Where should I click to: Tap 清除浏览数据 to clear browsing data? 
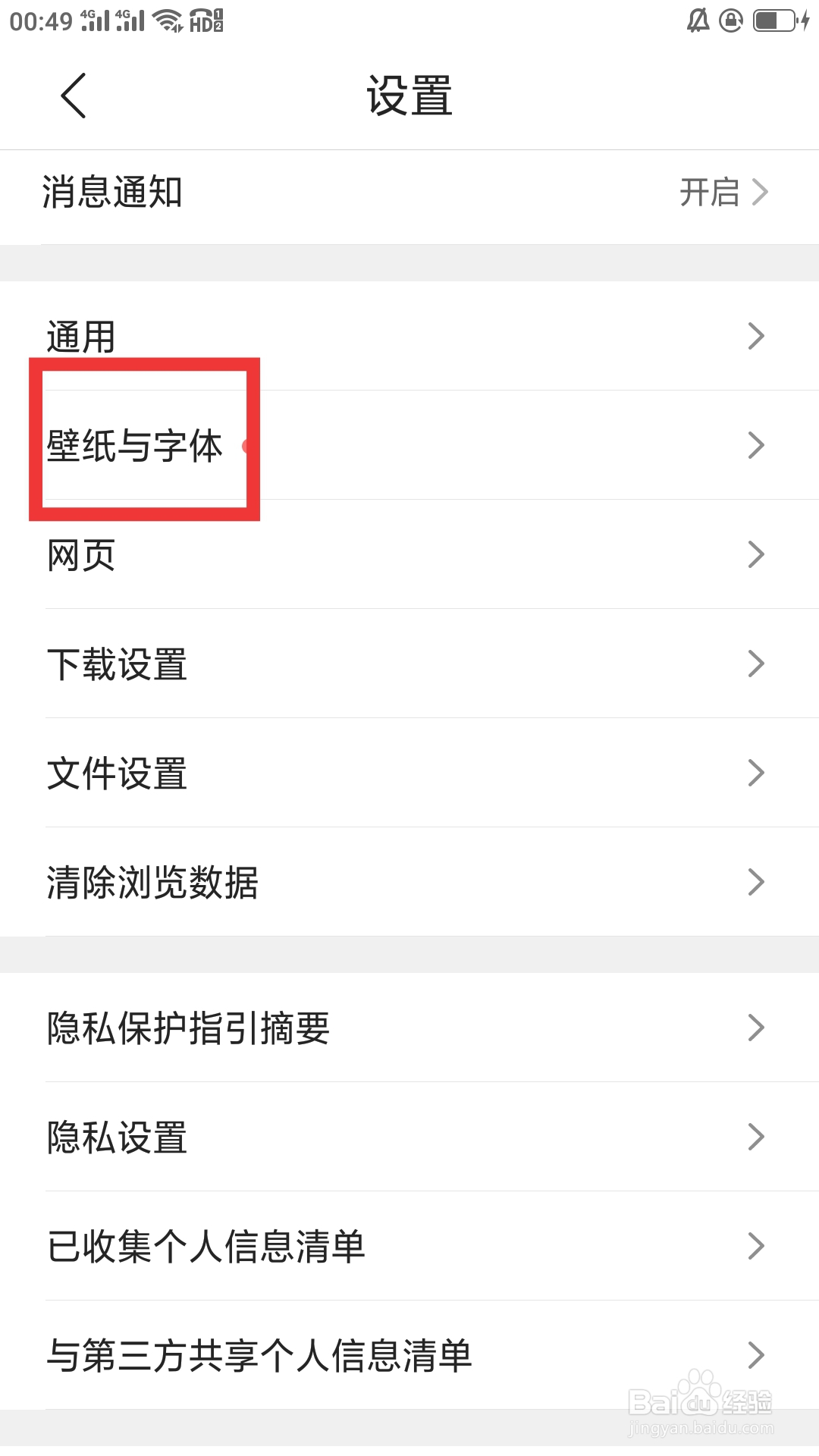click(x=152, y=882)
